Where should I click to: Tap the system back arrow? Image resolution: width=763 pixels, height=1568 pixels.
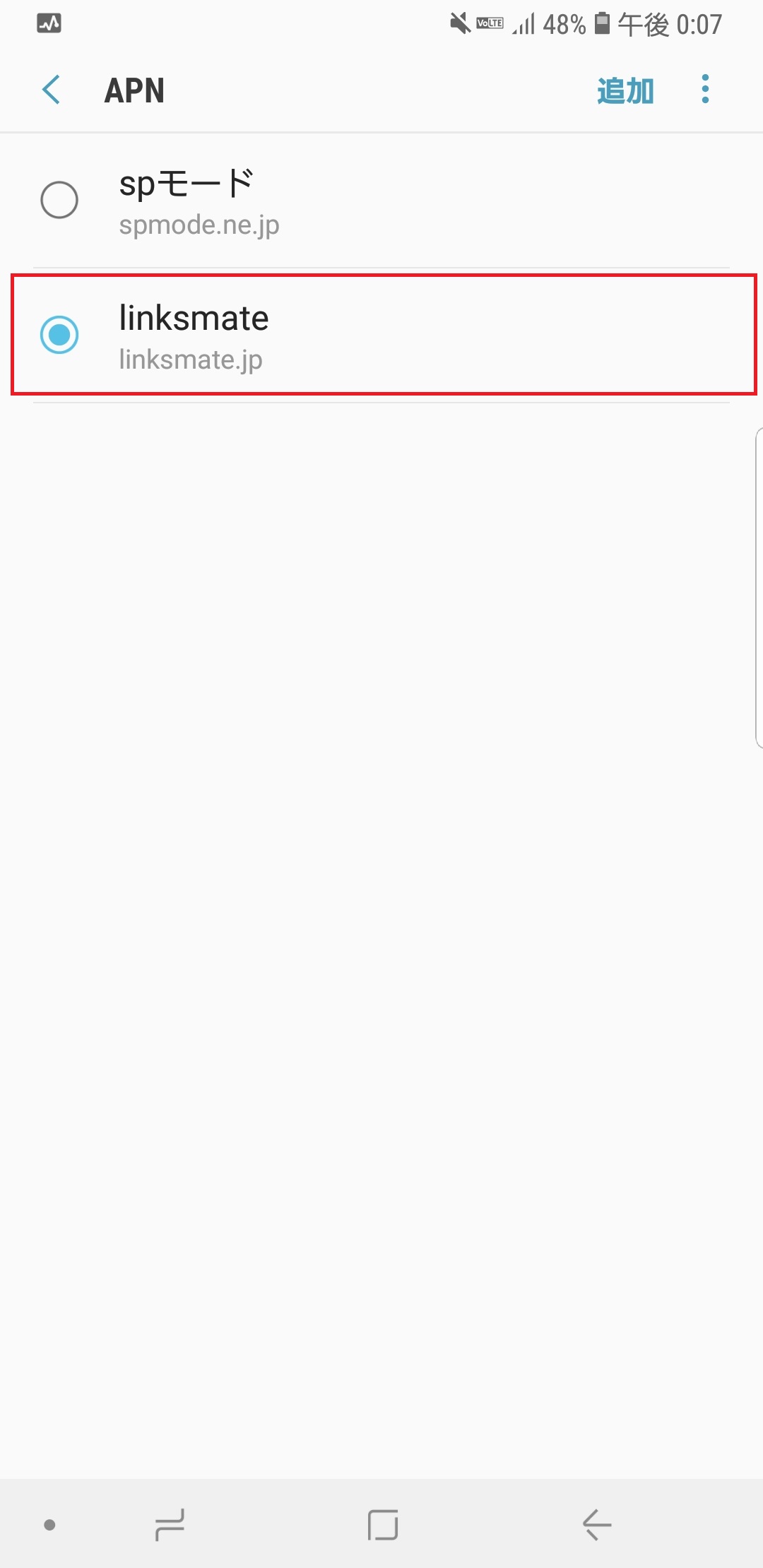click(597, 1525)
